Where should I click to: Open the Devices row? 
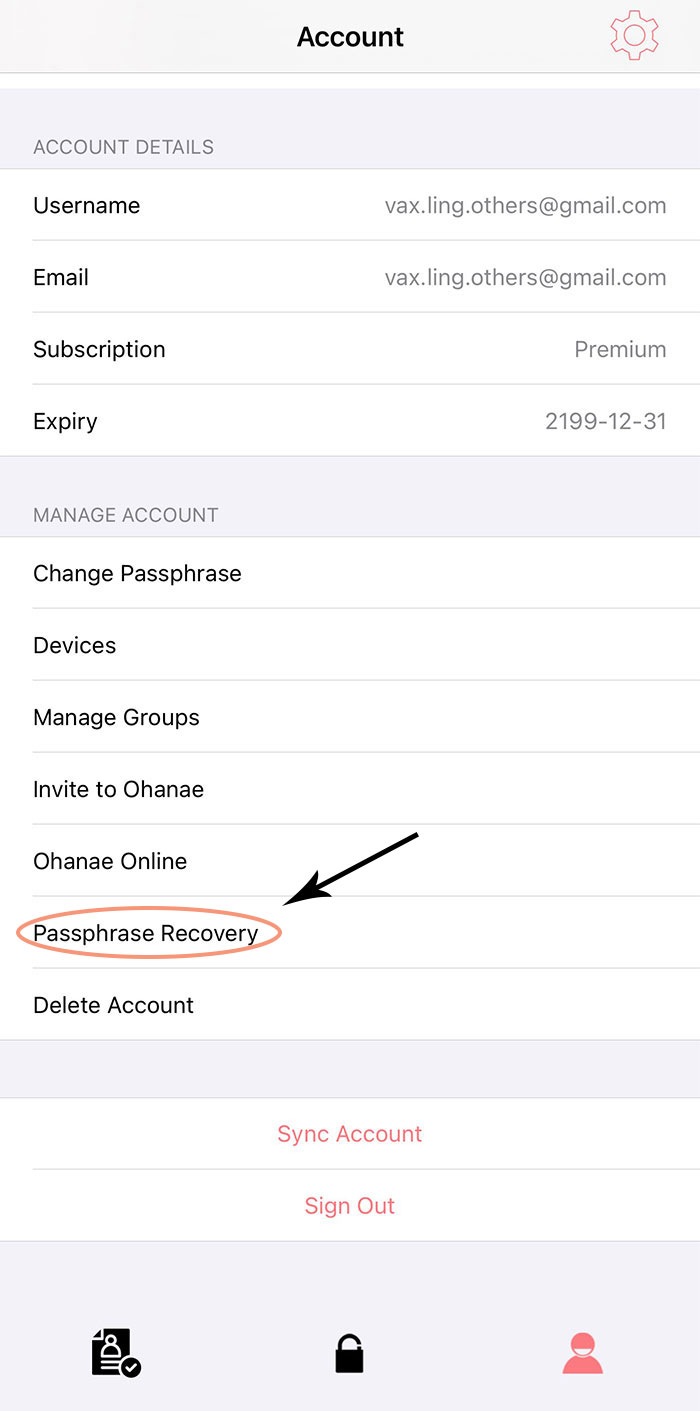[x=350, y=645]
